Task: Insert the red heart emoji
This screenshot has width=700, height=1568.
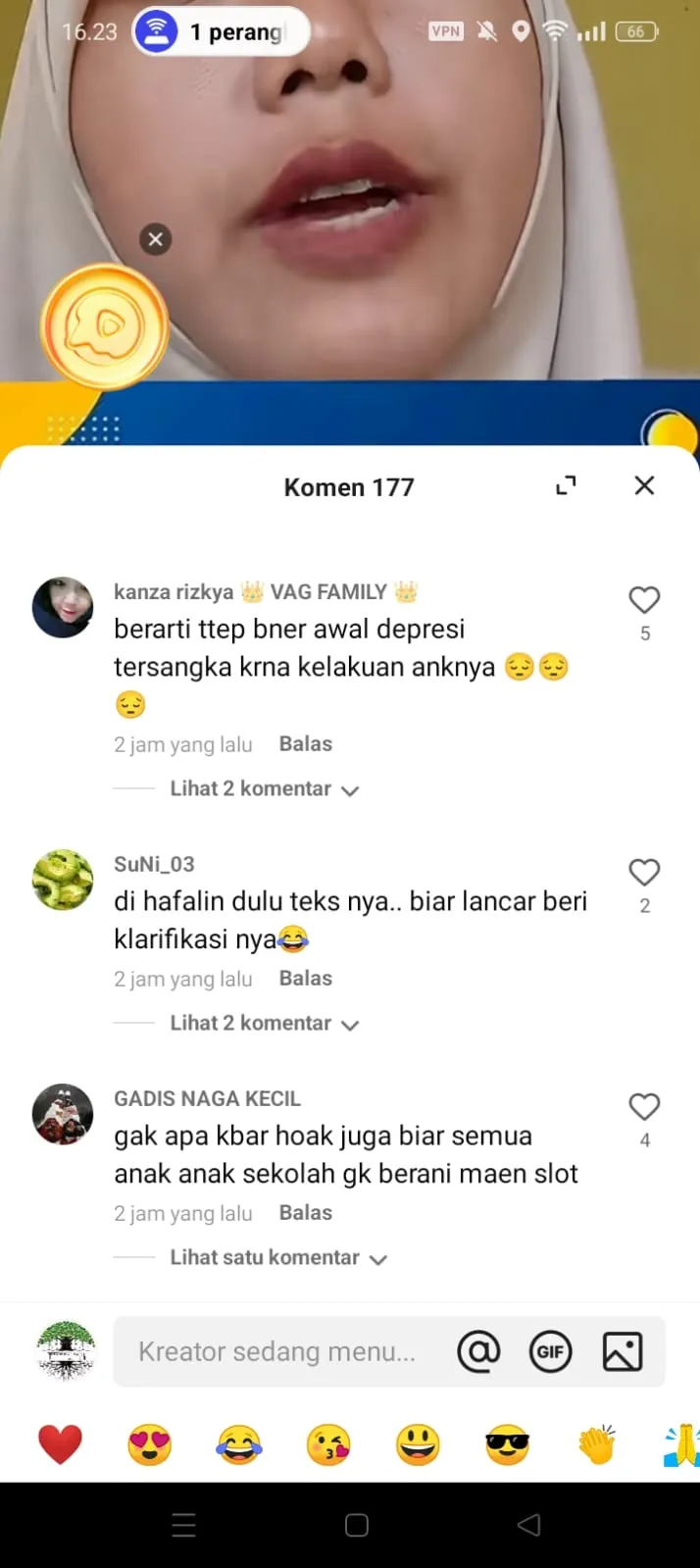Action: [x=60, y=1444]
